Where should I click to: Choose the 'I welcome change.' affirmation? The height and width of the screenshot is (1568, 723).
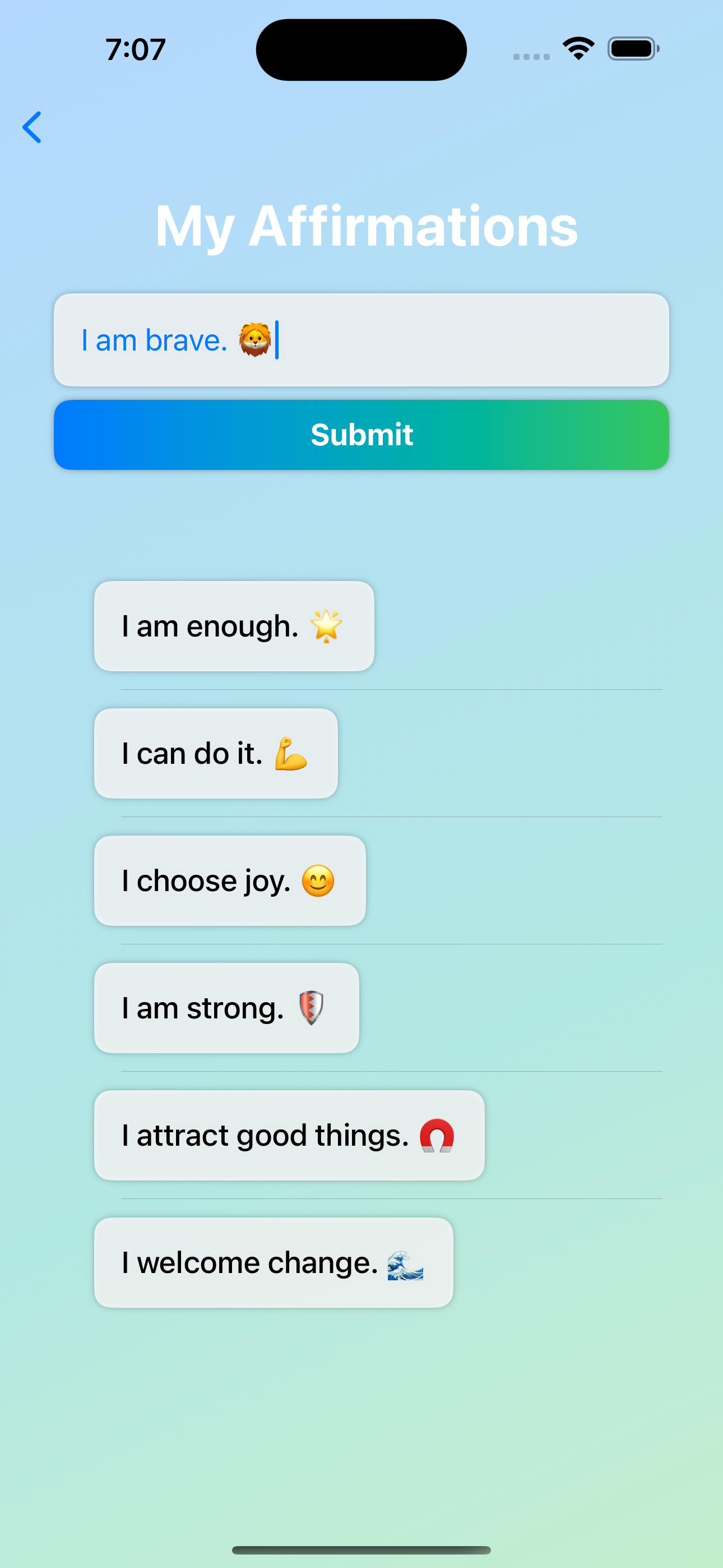click(274, 1262)
